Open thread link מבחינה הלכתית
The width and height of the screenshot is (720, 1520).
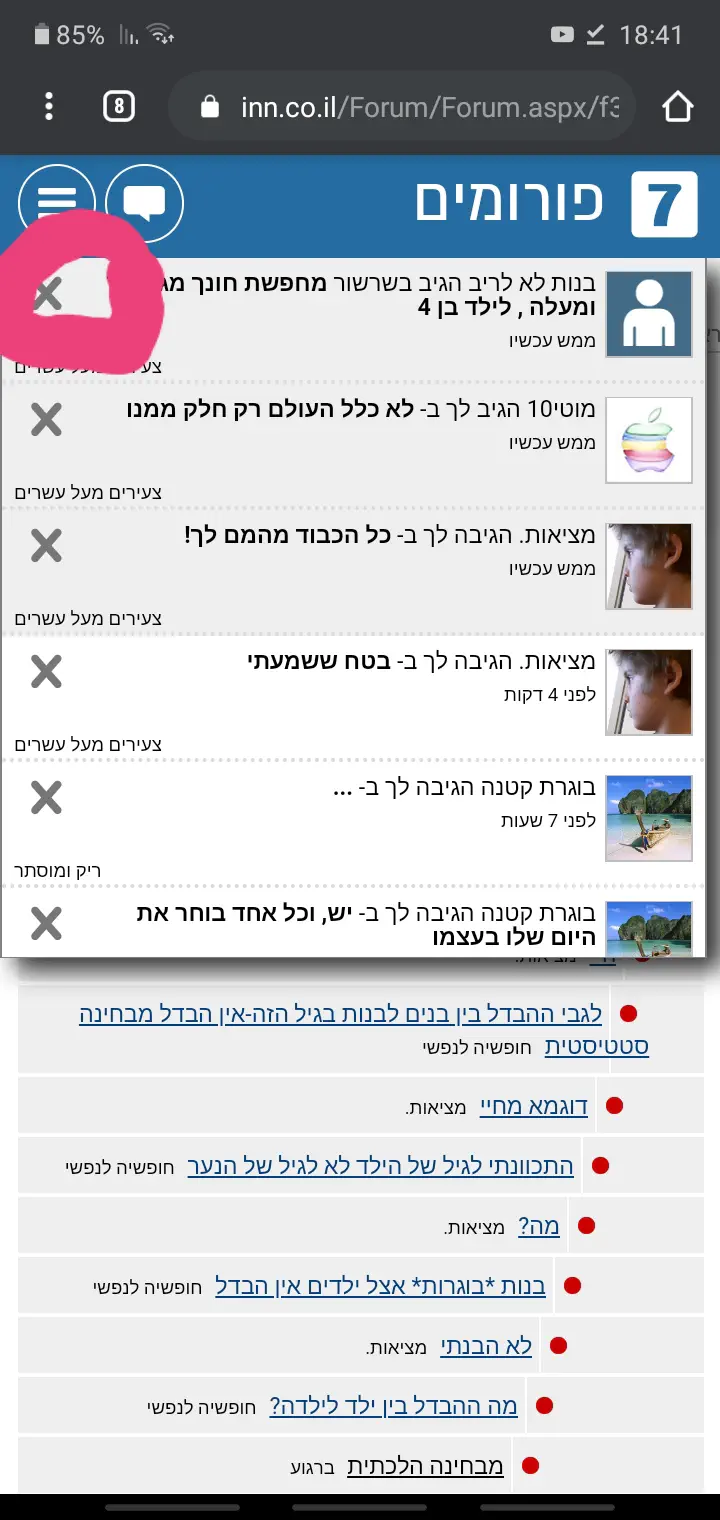click(425, 1466)
